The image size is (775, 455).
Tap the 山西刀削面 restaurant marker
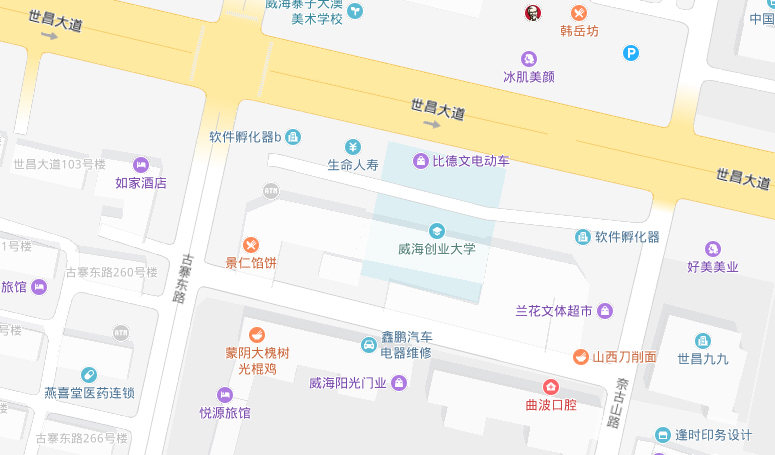pos(580,357)
